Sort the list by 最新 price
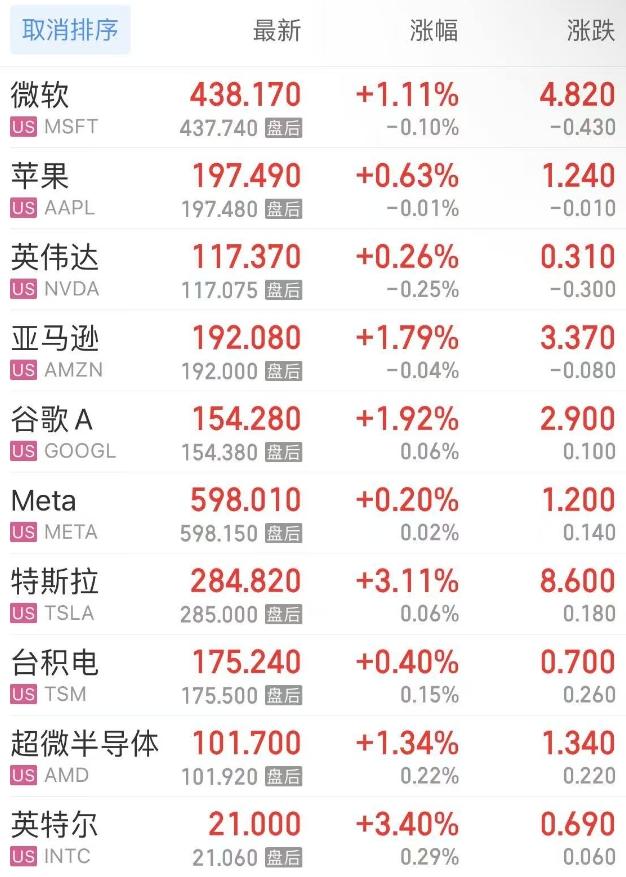The height and width of the screenshot is (877, 626). point(277,31)
